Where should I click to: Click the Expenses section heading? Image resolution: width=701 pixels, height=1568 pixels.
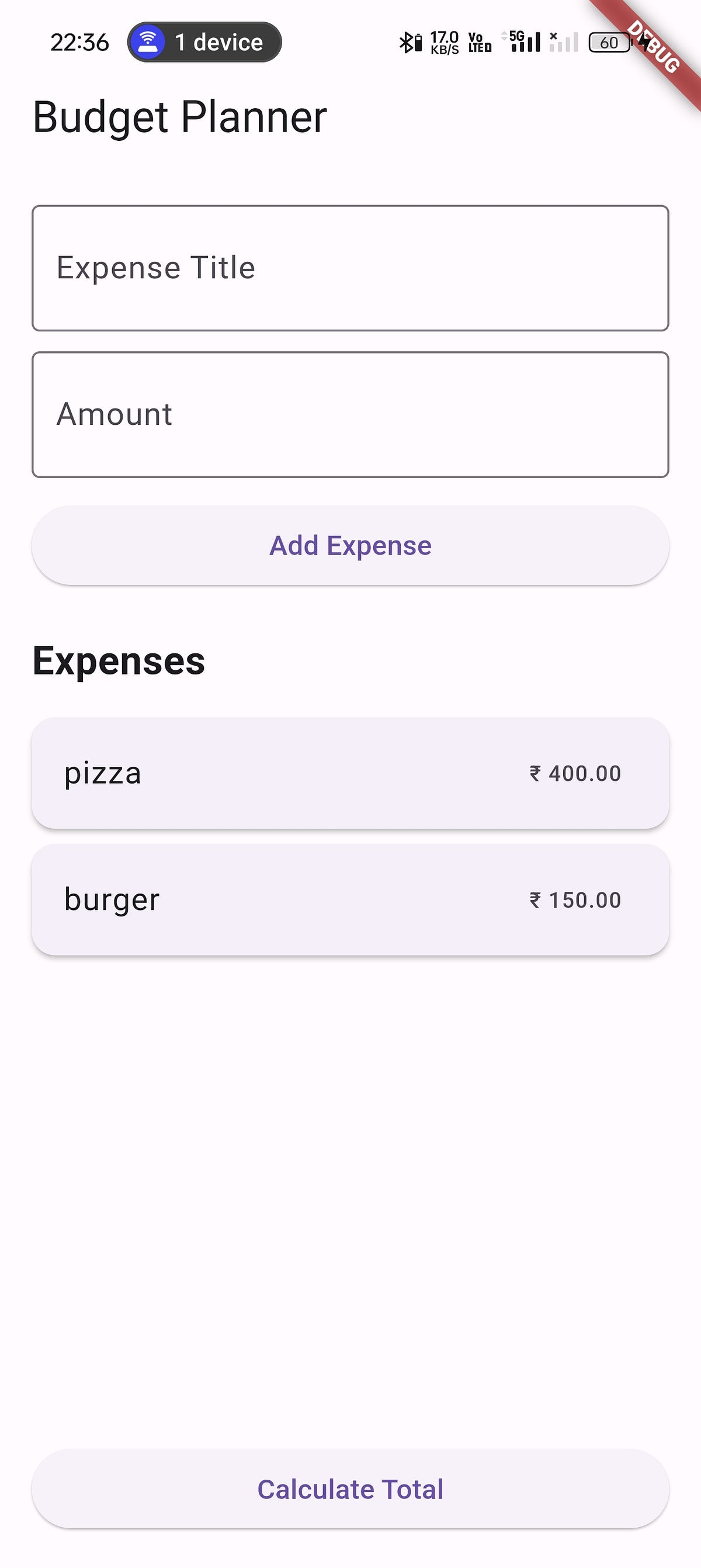click(119, 661)
